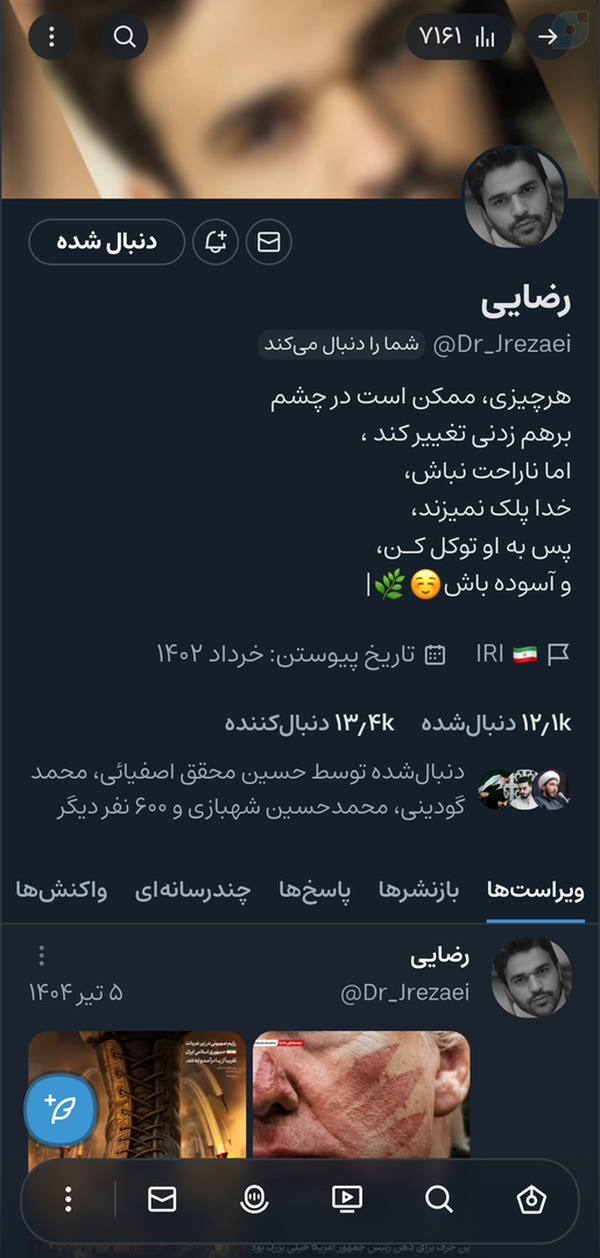The height and width of the screenshot is (1258, 600).
Task: Switch to the پاسخ‌ها tab
Action: [x=315, y=890]
